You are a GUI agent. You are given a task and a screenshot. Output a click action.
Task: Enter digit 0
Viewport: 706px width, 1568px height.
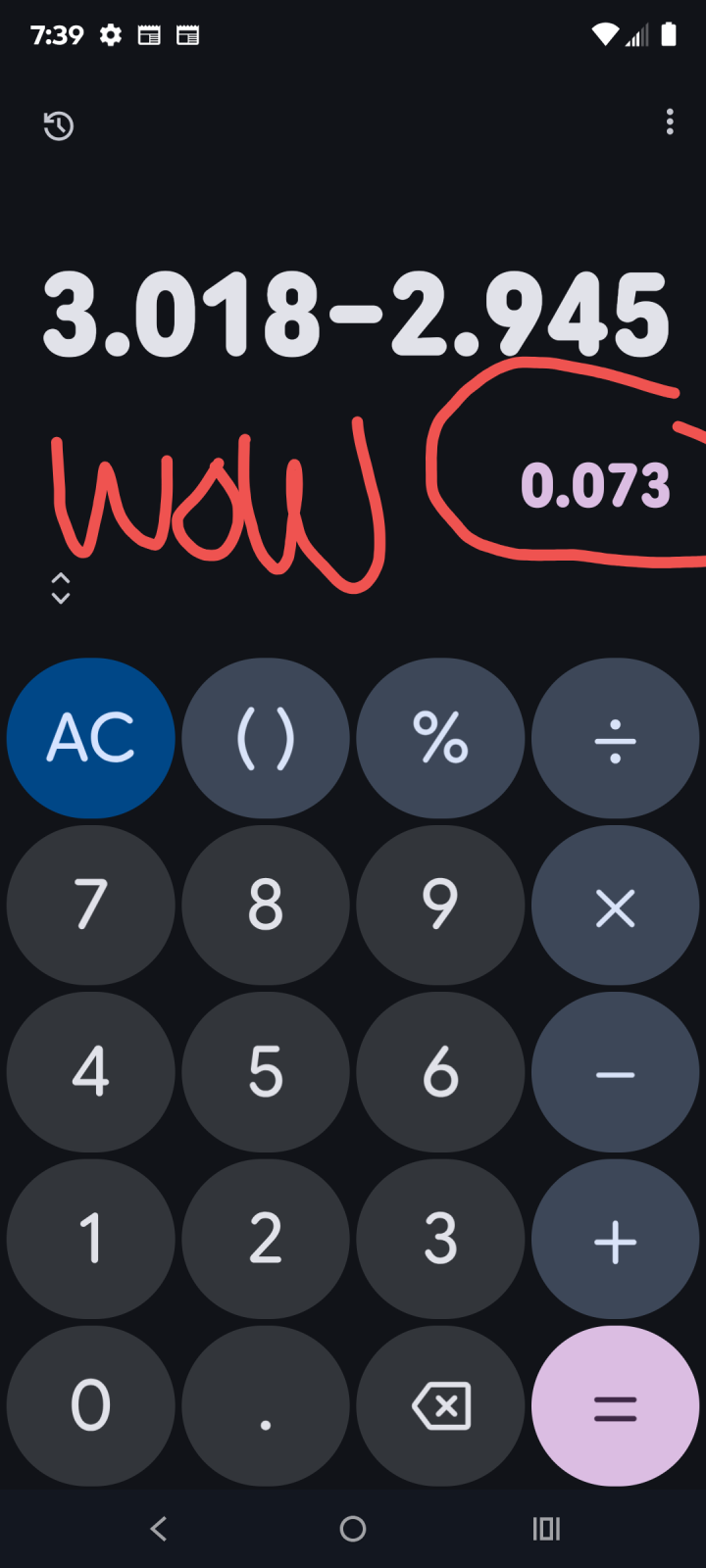tap(90, 1407)
